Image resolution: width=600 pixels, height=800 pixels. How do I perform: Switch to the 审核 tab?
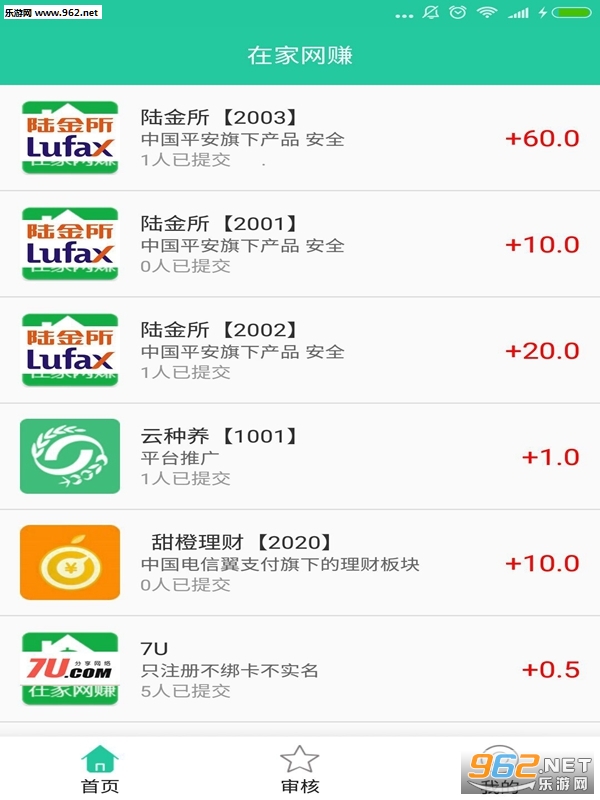click(300, 769)
